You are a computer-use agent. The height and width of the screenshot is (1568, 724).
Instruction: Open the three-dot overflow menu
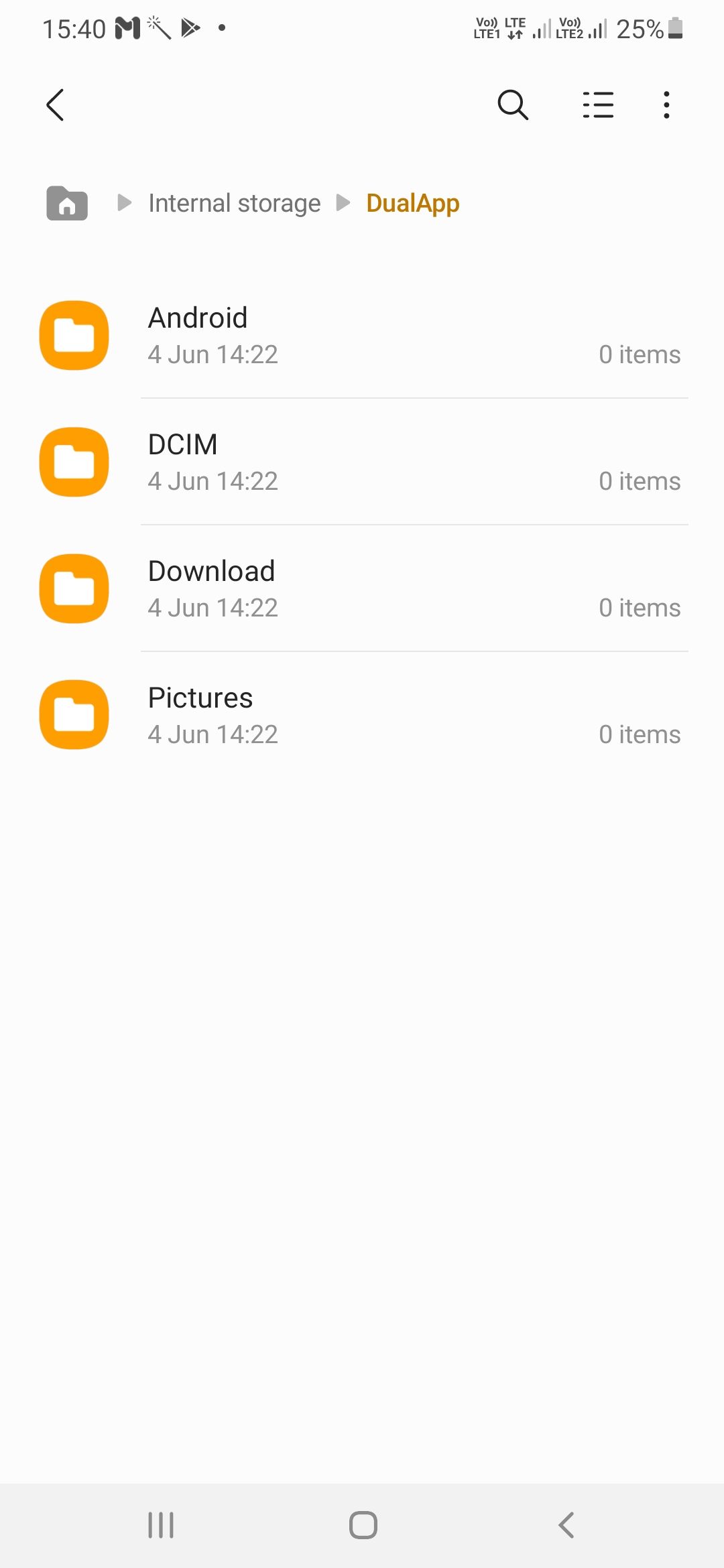point(666,105)
